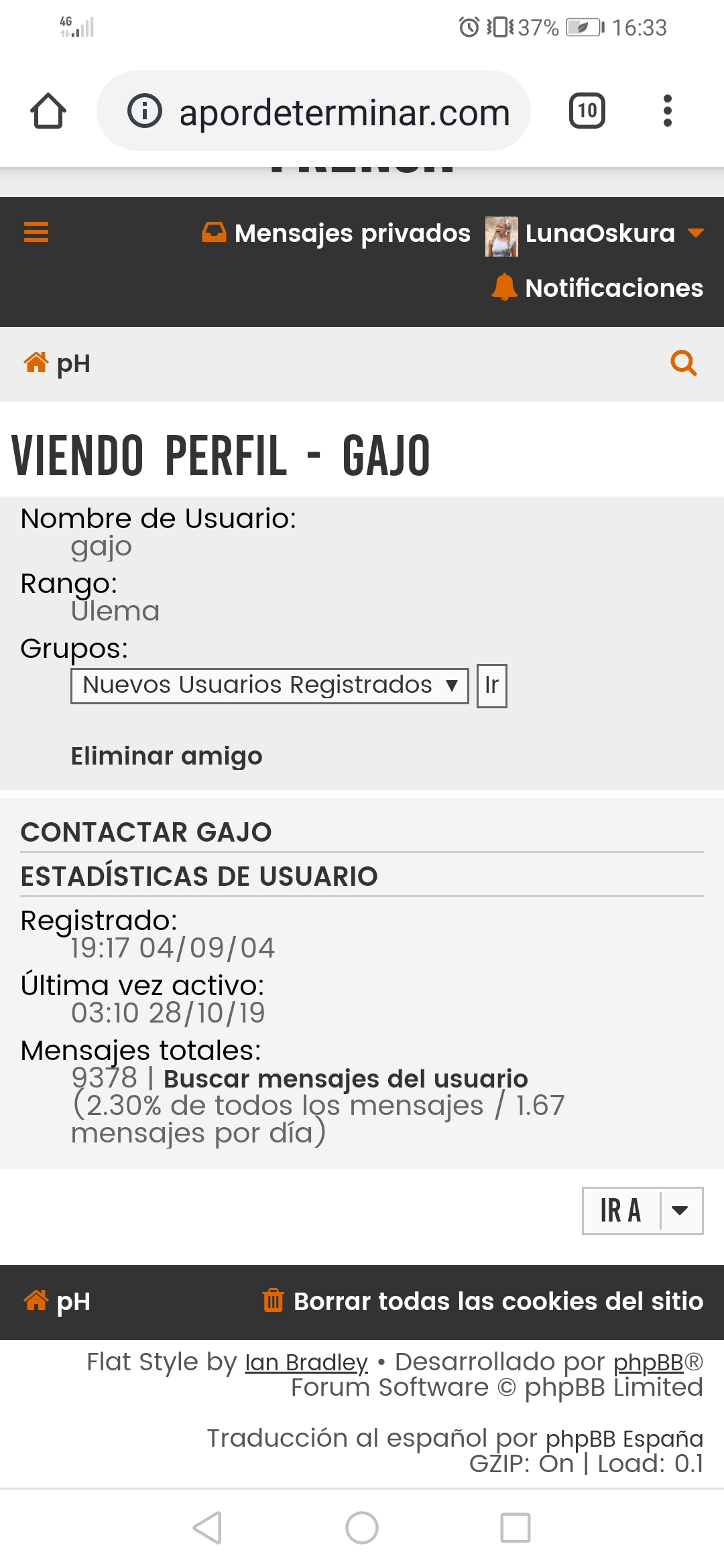Tap the Ir button next to groups
Viewport: 724px width, 1568px height.
click(x=491, y=685)
